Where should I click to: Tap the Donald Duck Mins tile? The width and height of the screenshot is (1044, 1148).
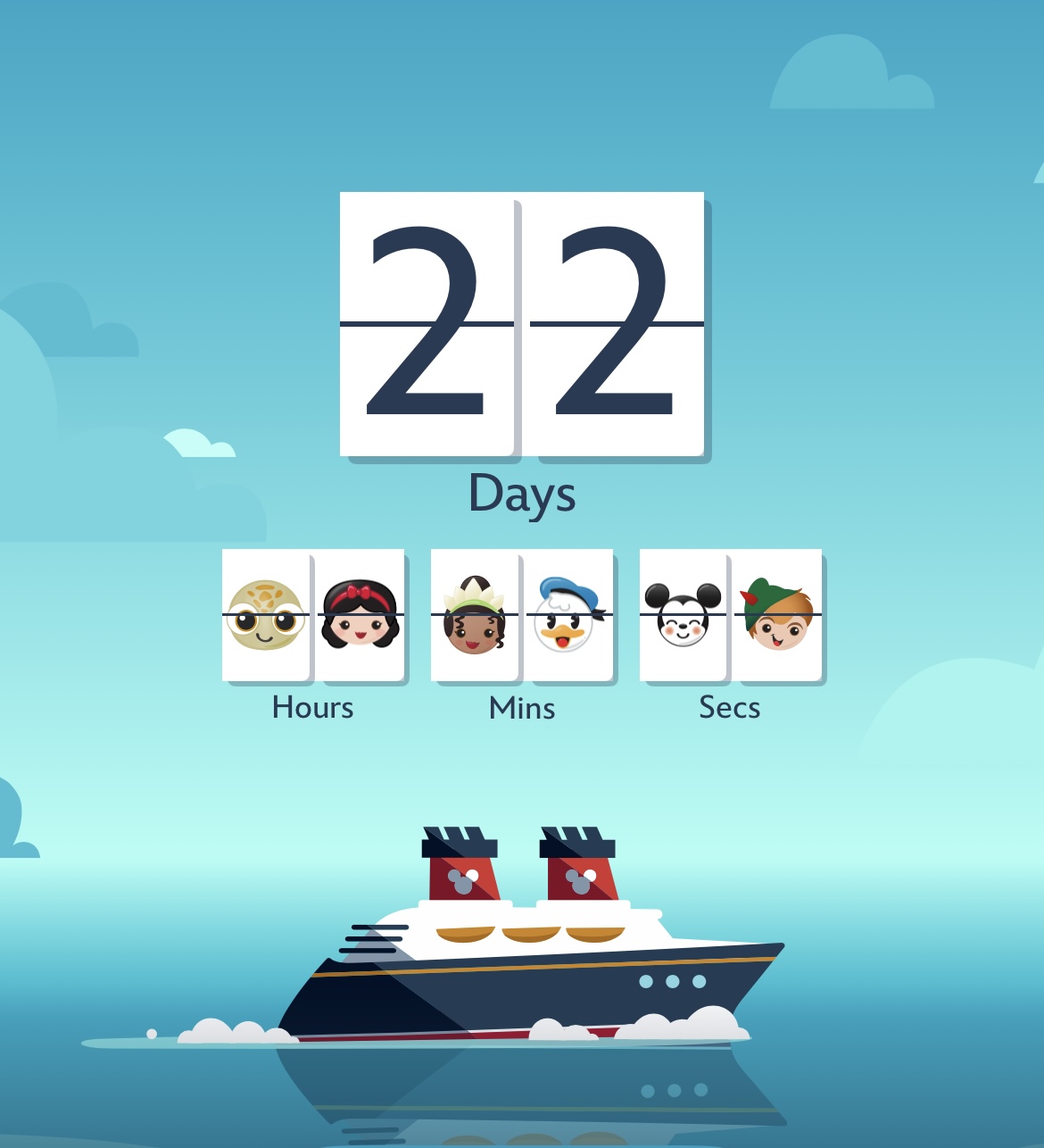point(568,615)
